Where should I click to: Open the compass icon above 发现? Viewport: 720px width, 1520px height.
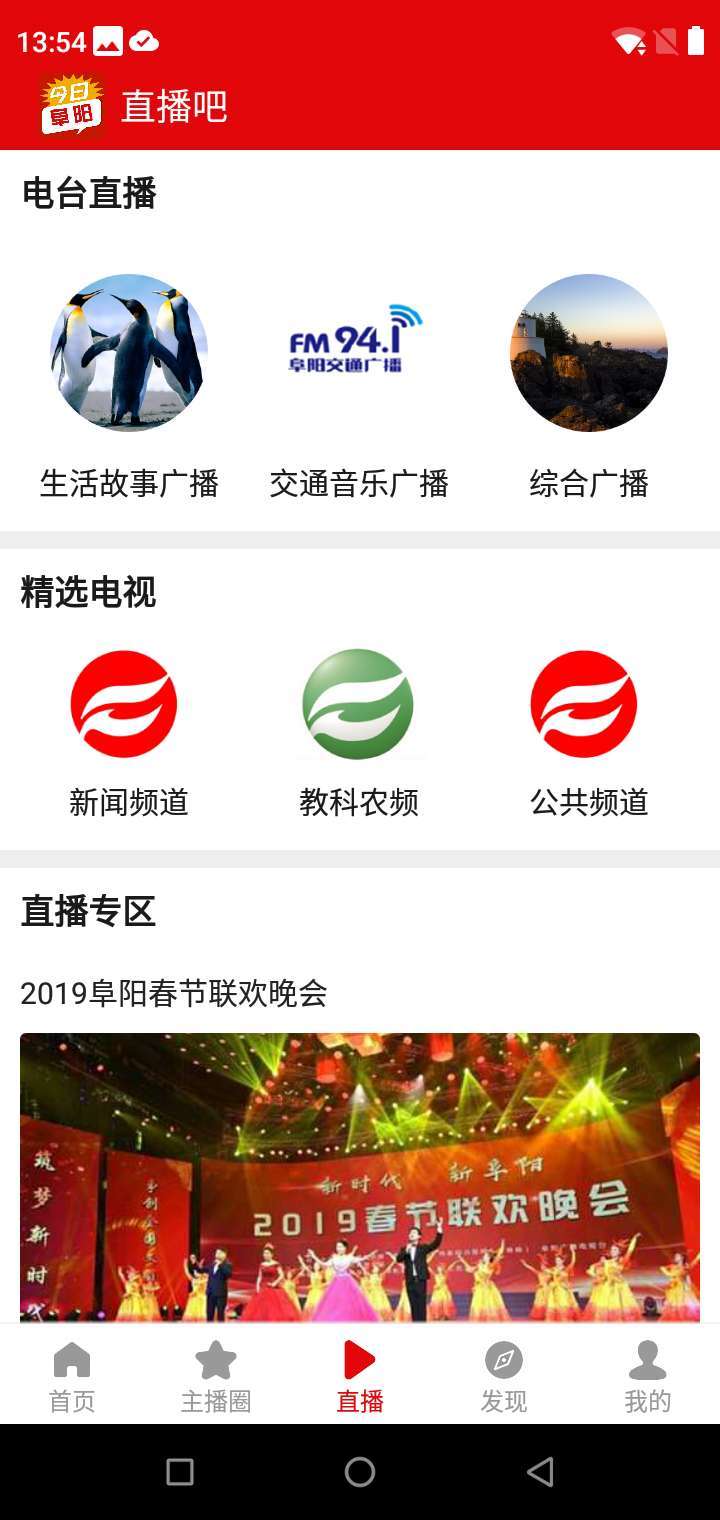(503, 1358)
